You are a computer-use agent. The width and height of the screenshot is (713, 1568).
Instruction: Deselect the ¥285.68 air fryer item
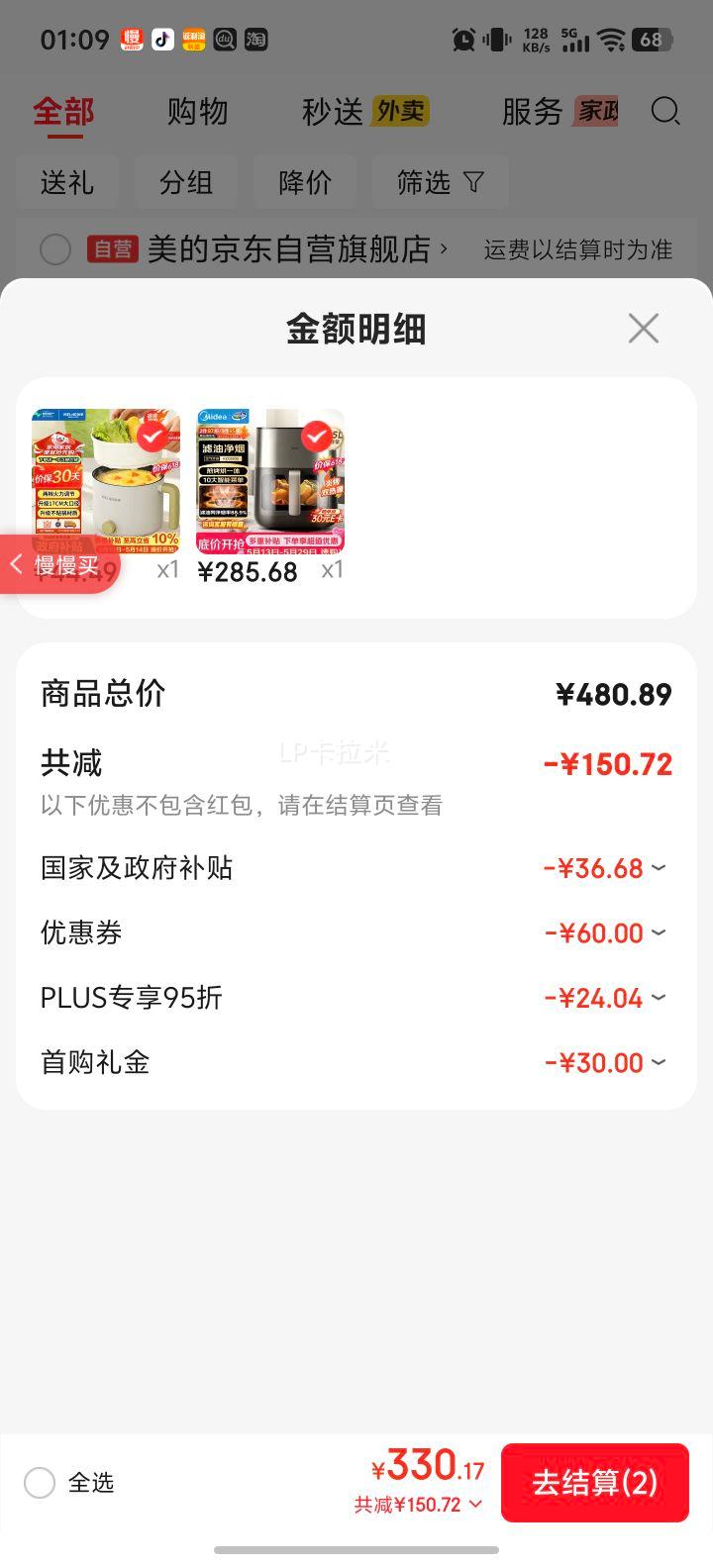pyautogui.click(x=316, y=436)
